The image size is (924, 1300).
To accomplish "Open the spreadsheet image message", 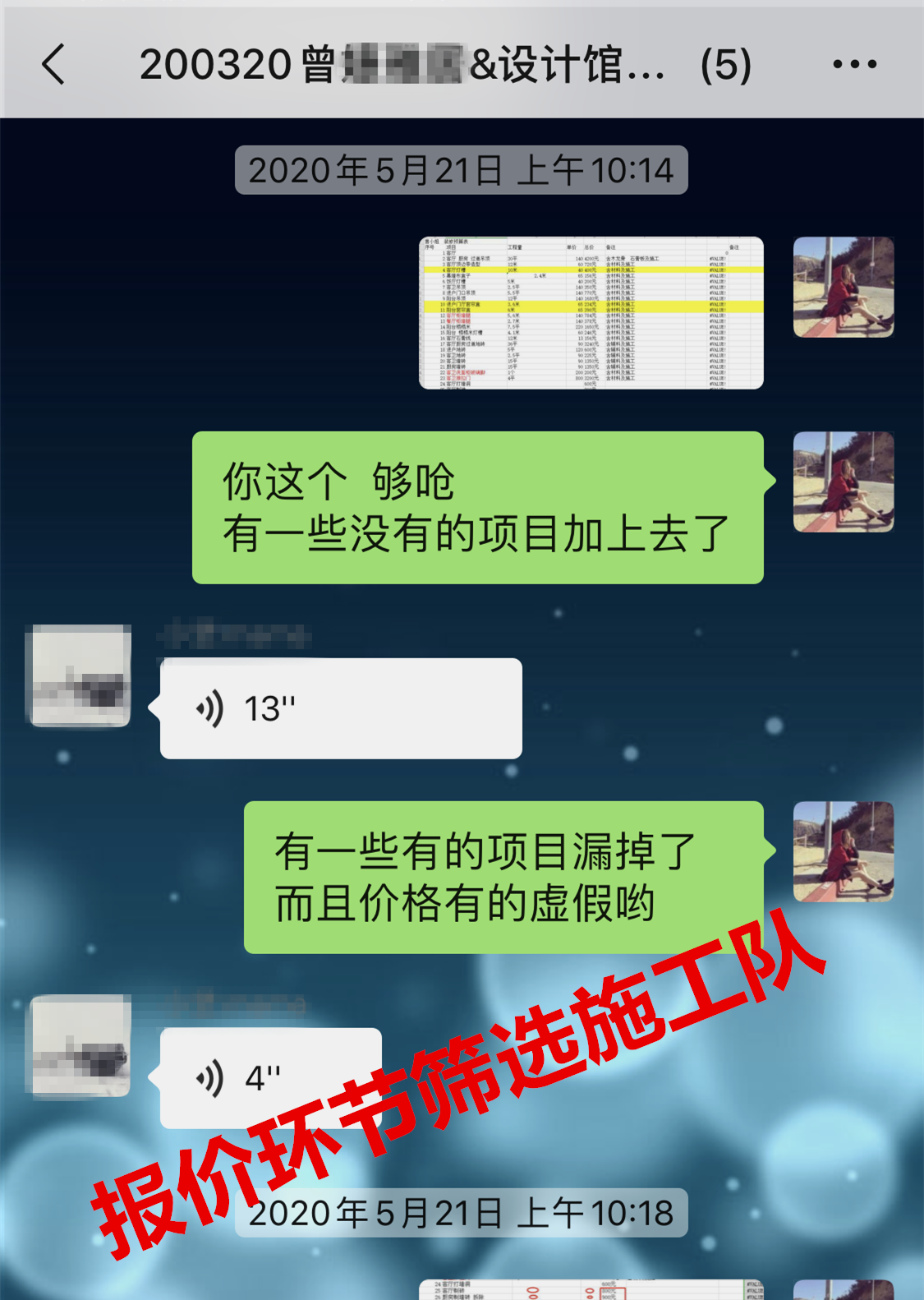I will [x=591, y=312].
